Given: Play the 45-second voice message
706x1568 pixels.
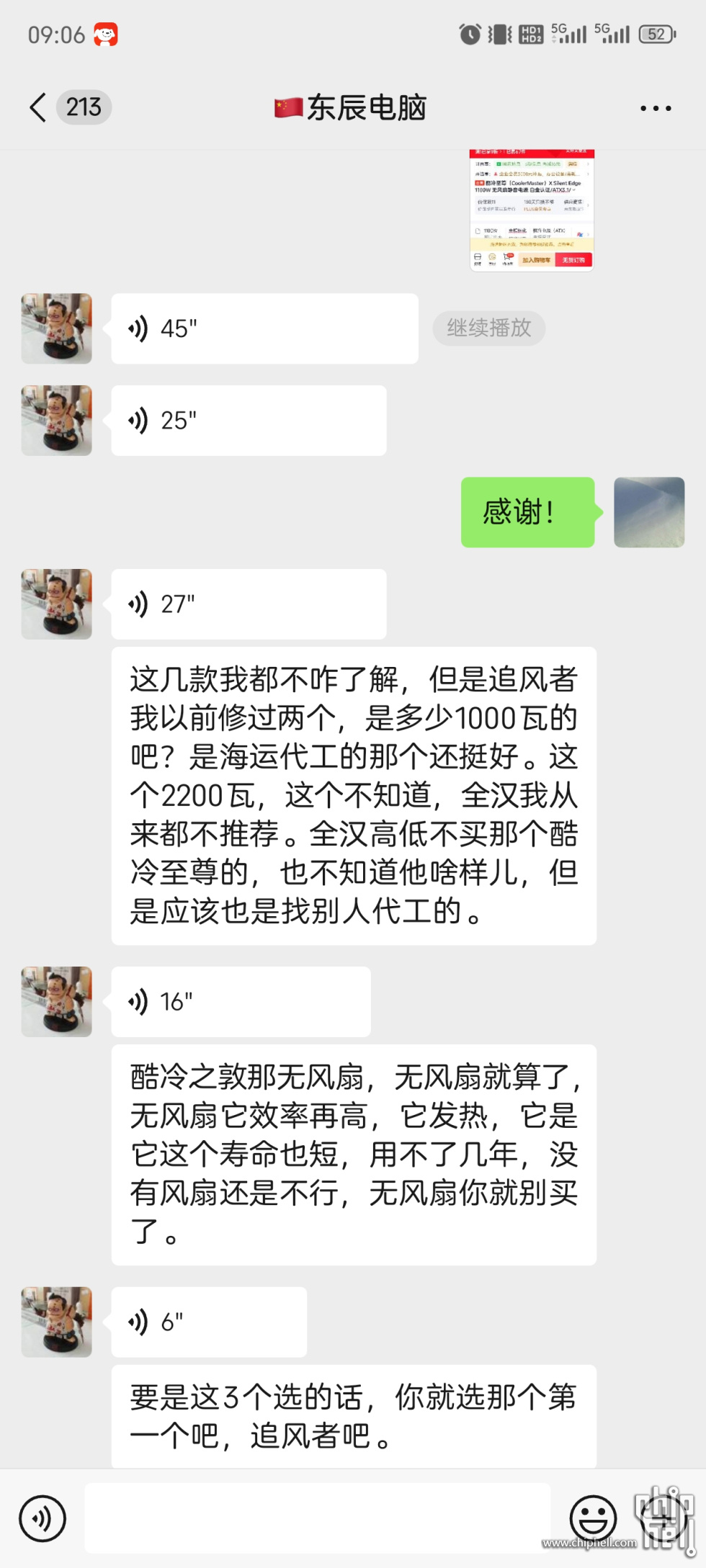Looking at the screenshot, I should pos(264,328).
